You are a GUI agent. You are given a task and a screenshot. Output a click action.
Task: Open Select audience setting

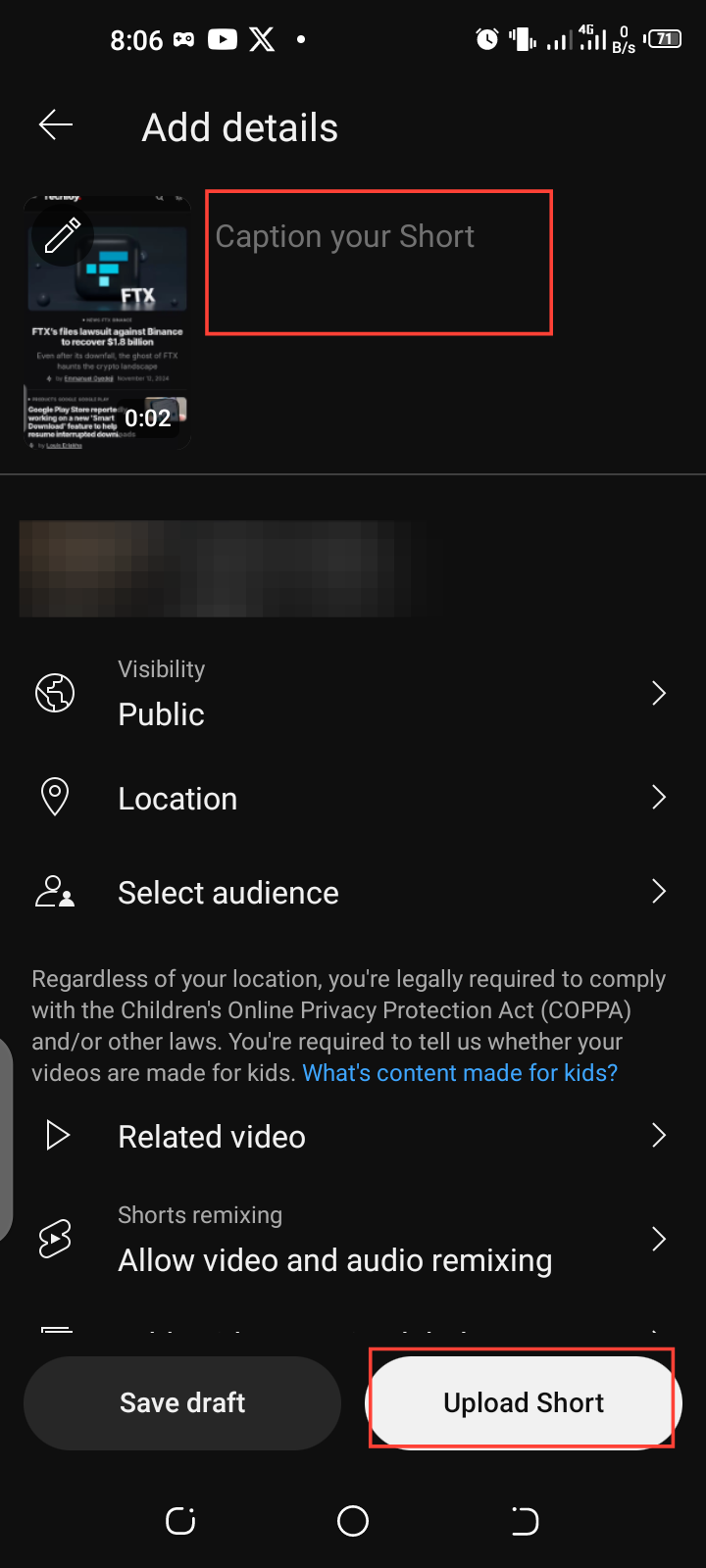[x=353, y=893]
